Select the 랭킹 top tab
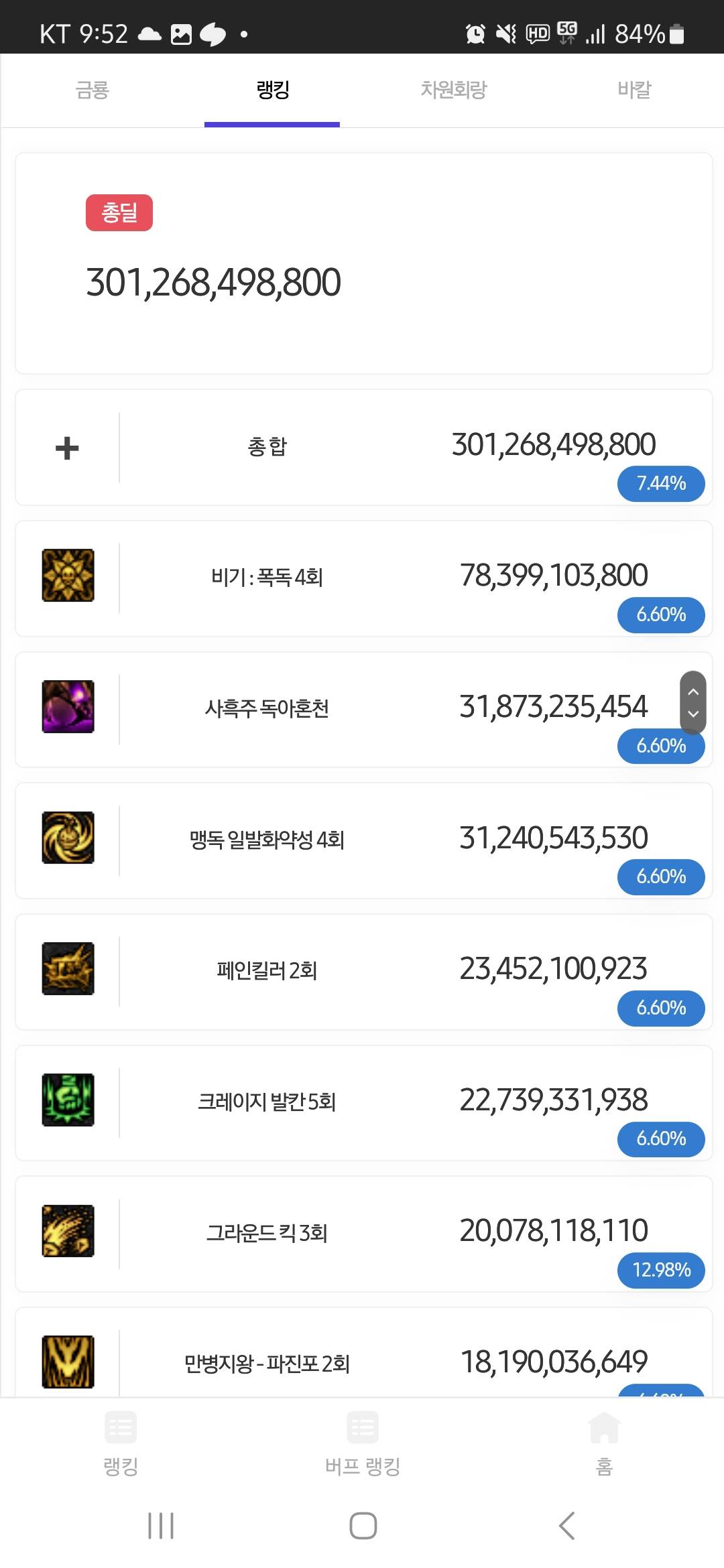The image size is (724, 1568). pyautogui.click(x=272, y=90)
